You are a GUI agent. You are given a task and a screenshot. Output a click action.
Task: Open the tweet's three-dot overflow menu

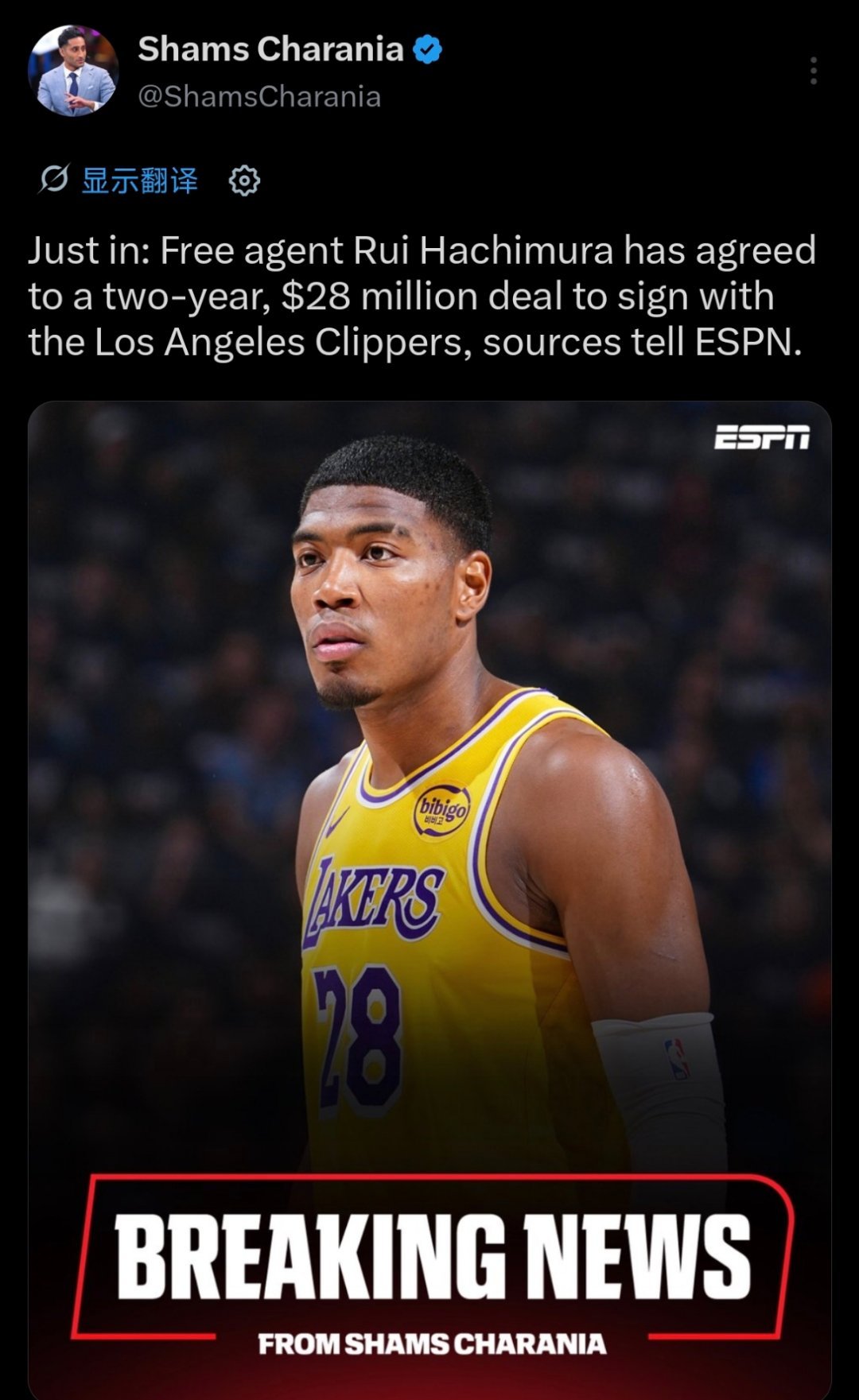click(x=813, y=71)
